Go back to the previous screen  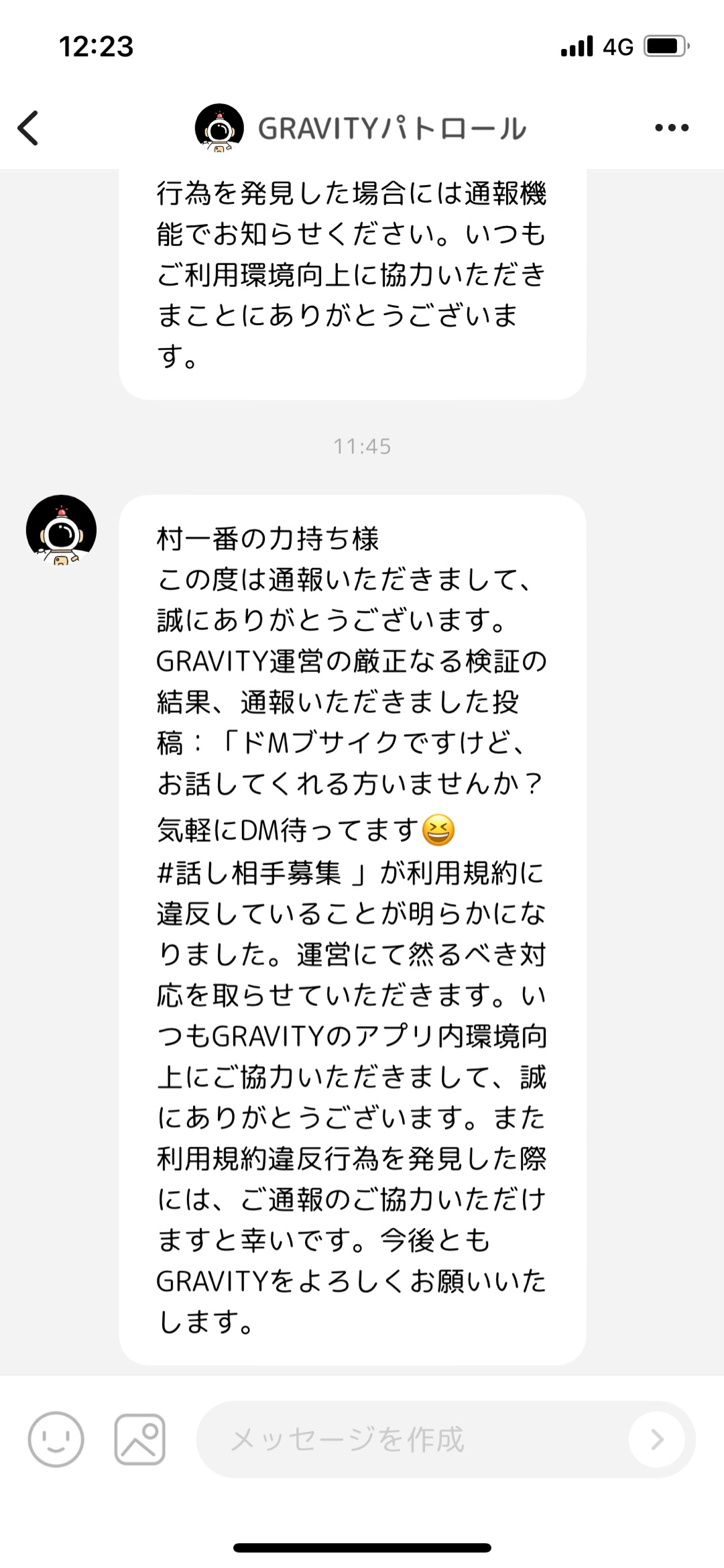[28, 127]
